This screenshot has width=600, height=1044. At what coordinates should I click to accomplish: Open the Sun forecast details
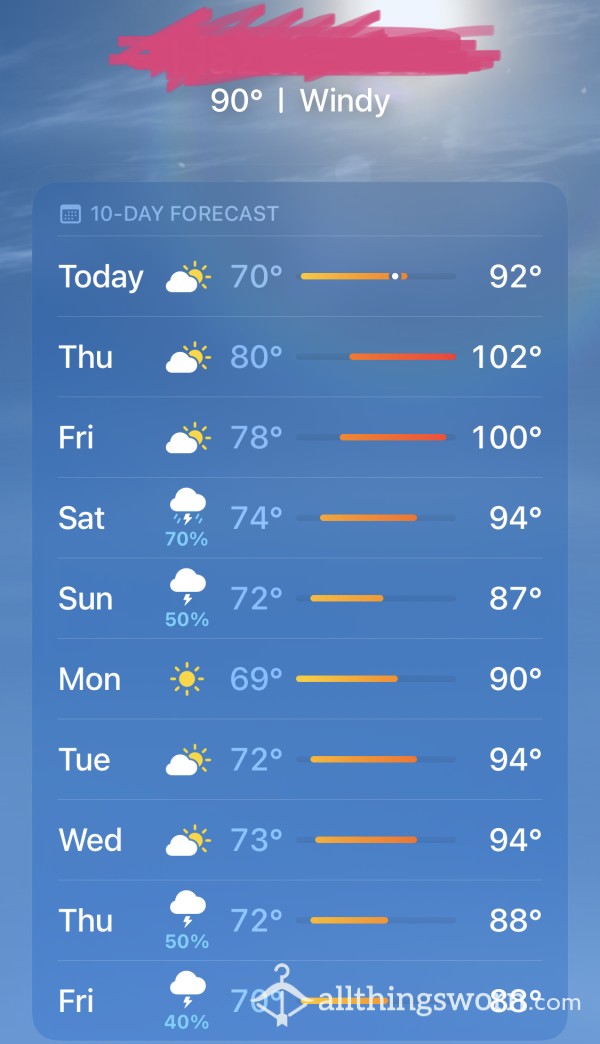pos(300,599)
